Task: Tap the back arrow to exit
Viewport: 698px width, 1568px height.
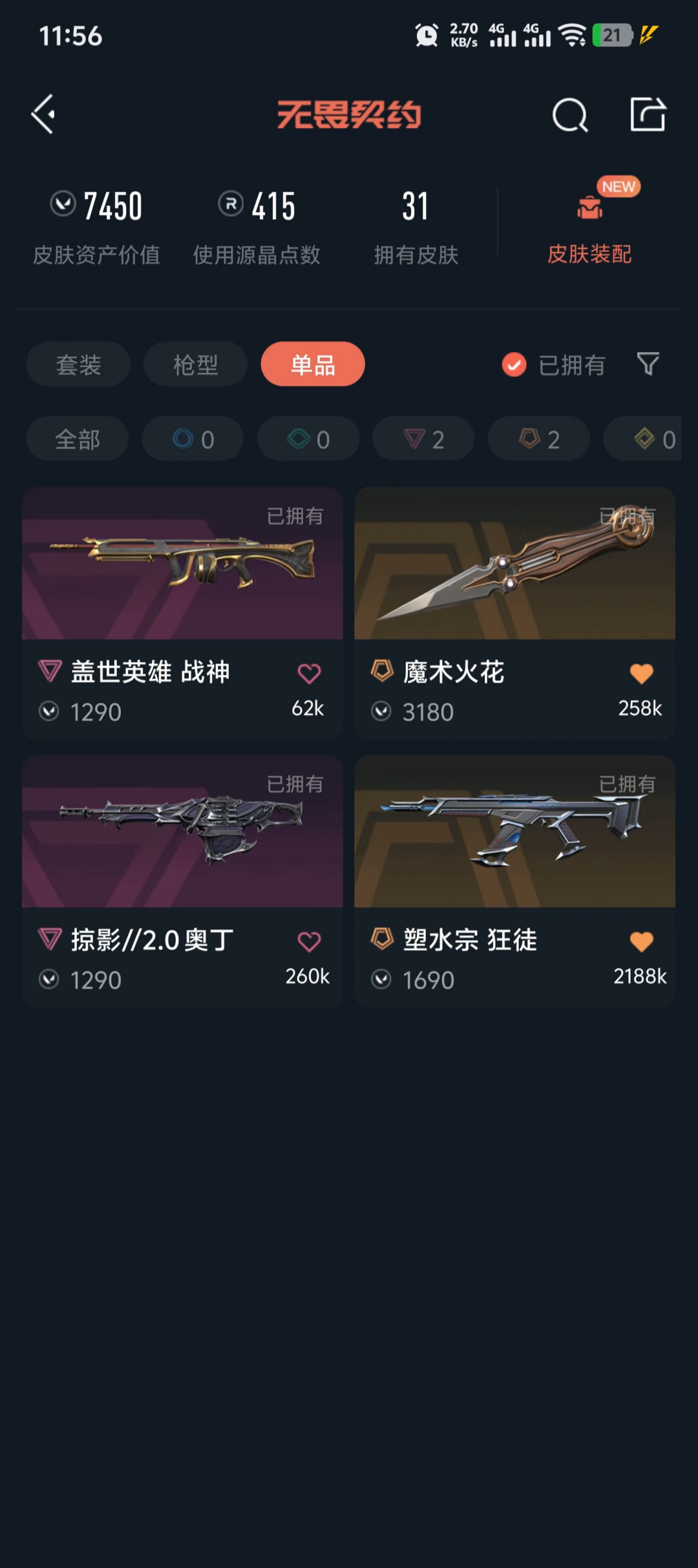Action: 43,113
